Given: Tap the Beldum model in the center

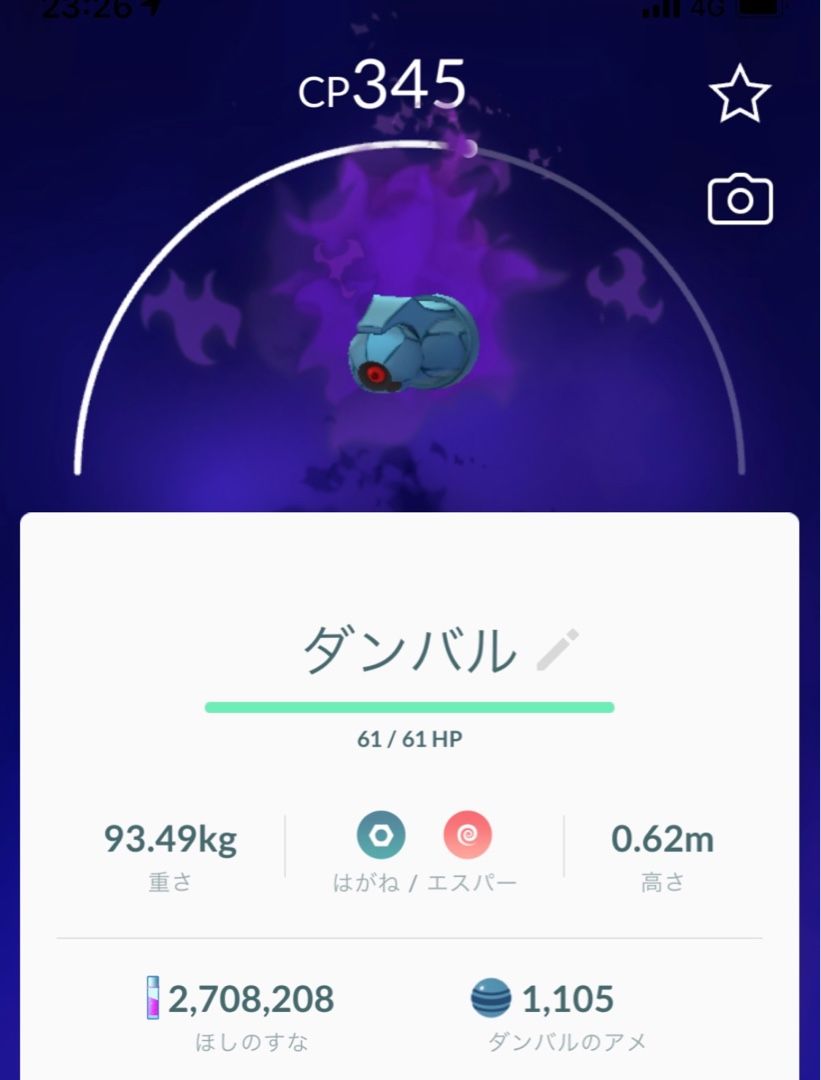Looking at the screenshot, I should click(413, 344).
